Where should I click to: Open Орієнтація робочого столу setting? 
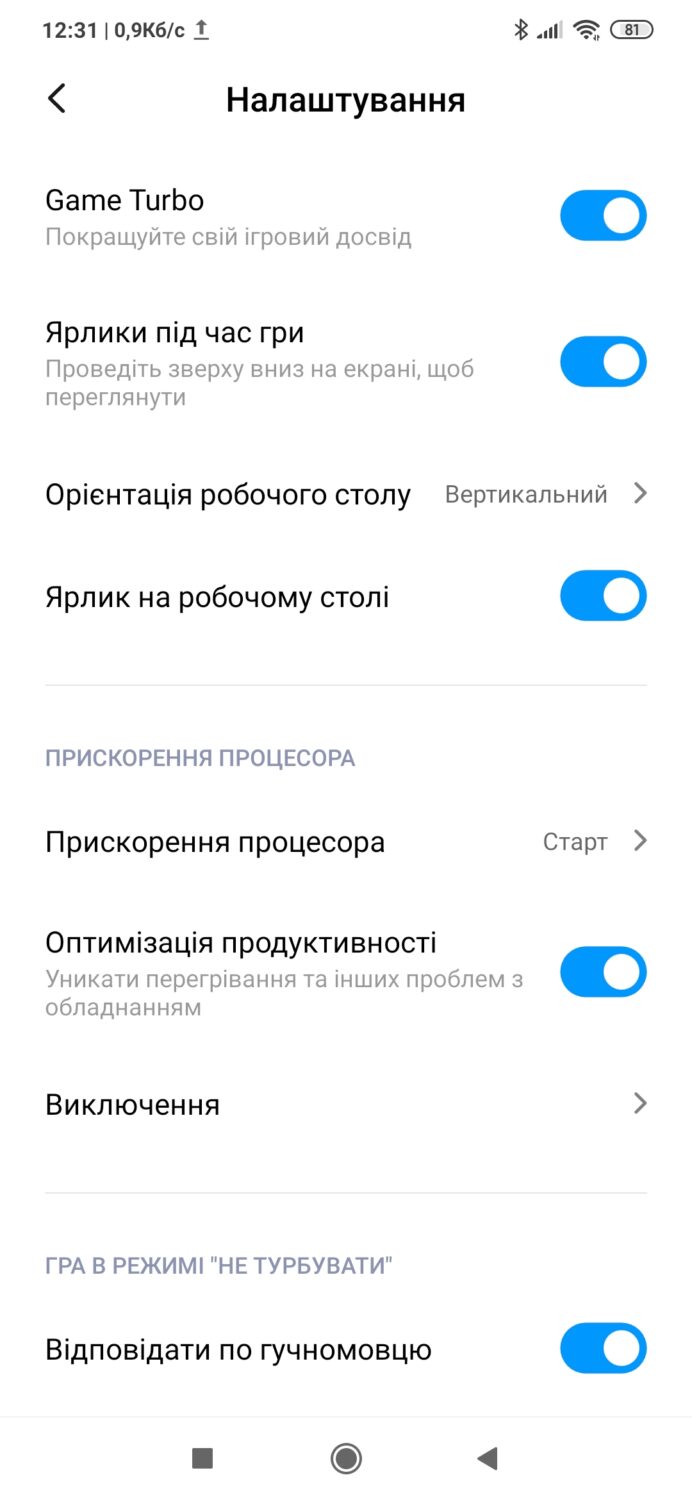tap(346, 494)
